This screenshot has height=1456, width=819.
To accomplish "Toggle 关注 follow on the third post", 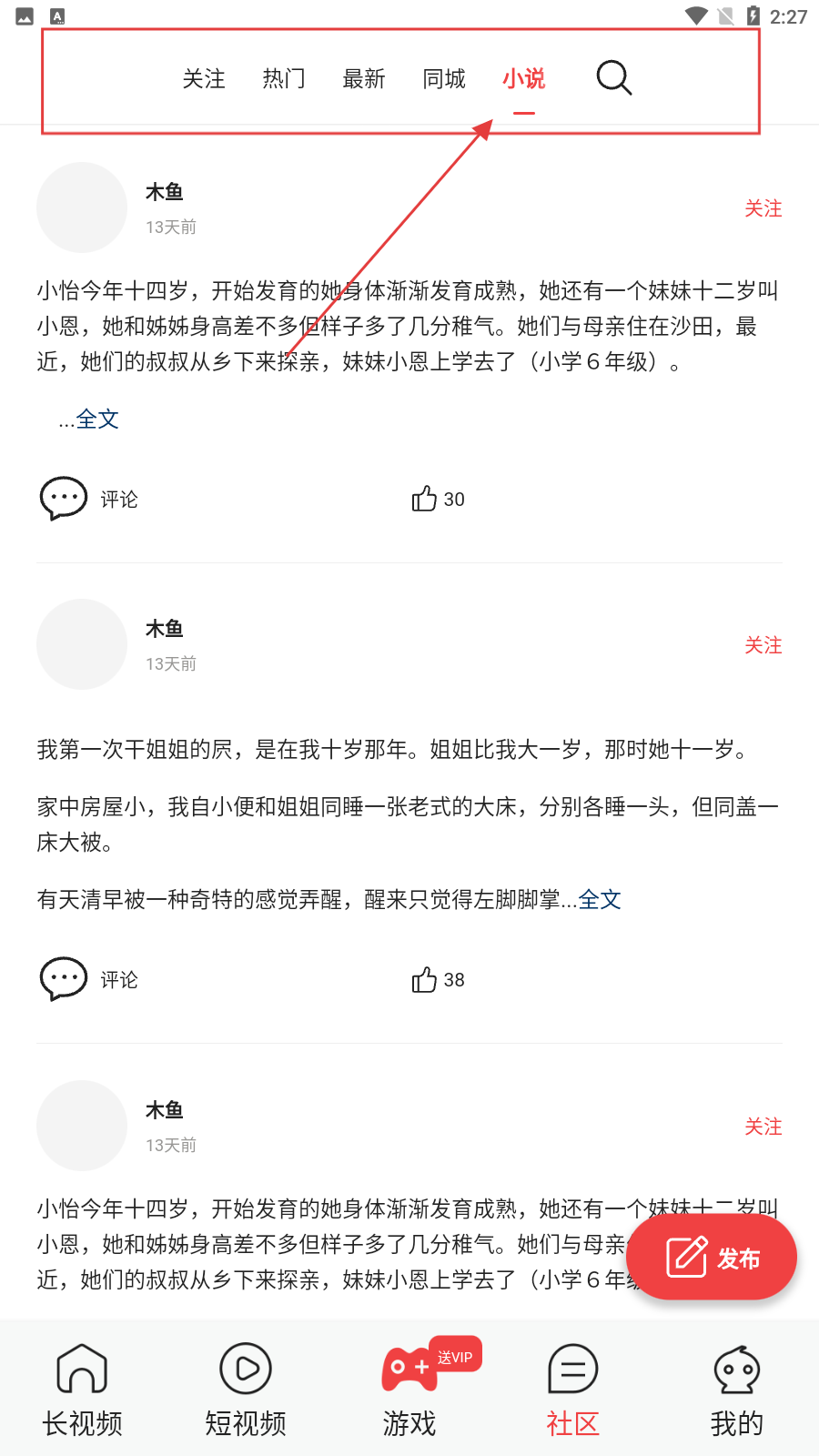I will click(763, 1126).
